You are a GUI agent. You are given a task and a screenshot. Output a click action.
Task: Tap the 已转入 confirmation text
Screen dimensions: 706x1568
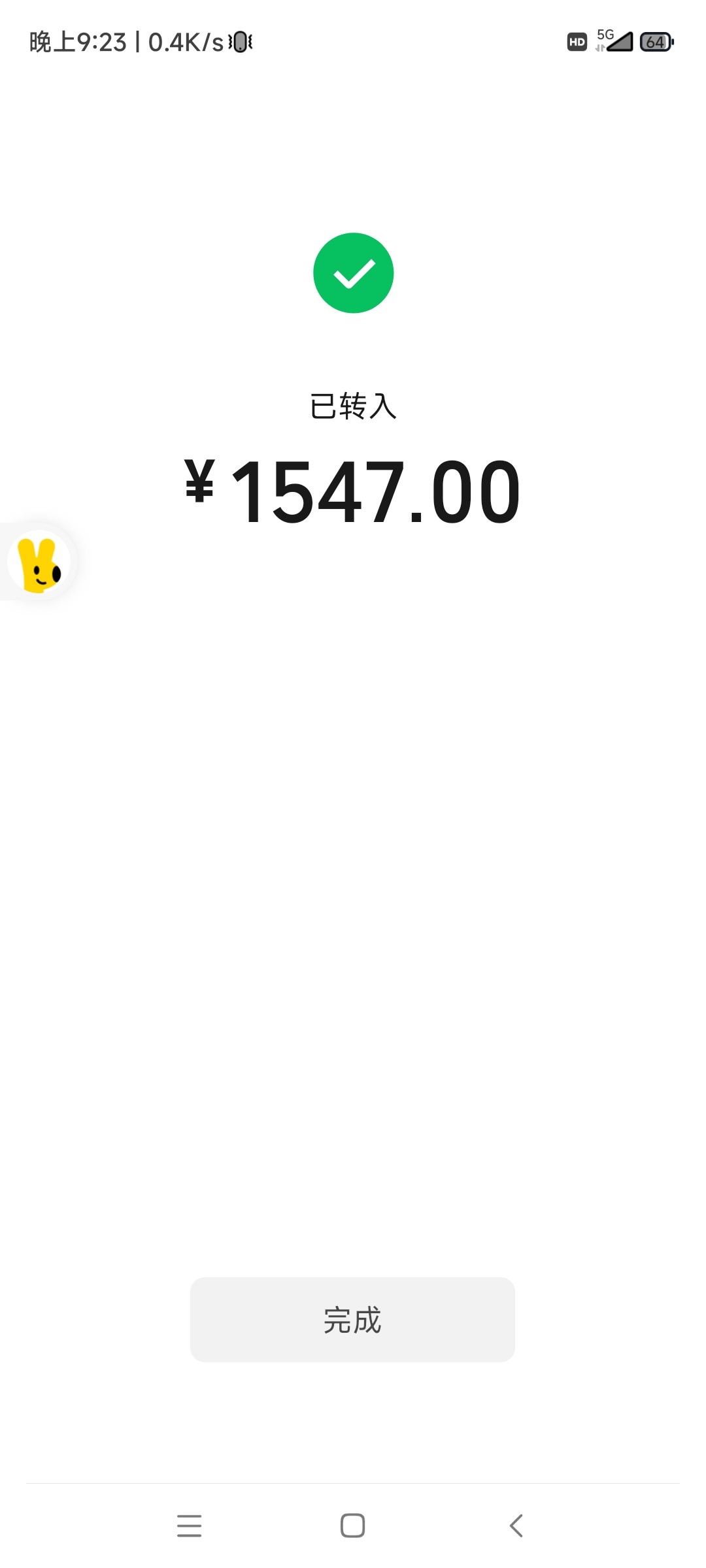pyautogui.click(x=353, y=405)
